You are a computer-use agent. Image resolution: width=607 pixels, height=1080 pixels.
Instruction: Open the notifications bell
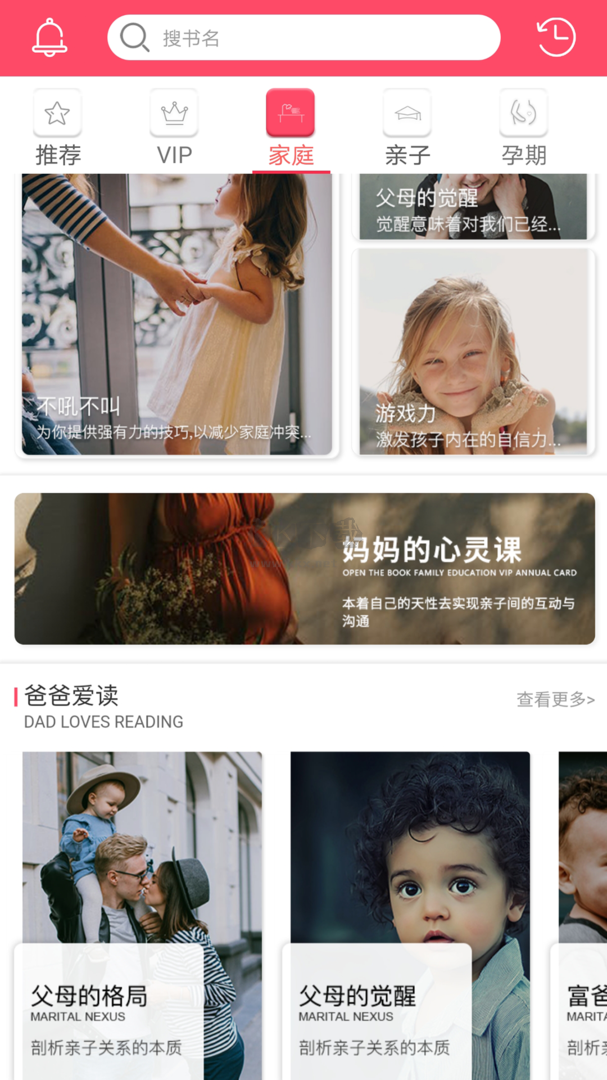tap(49, 38)
